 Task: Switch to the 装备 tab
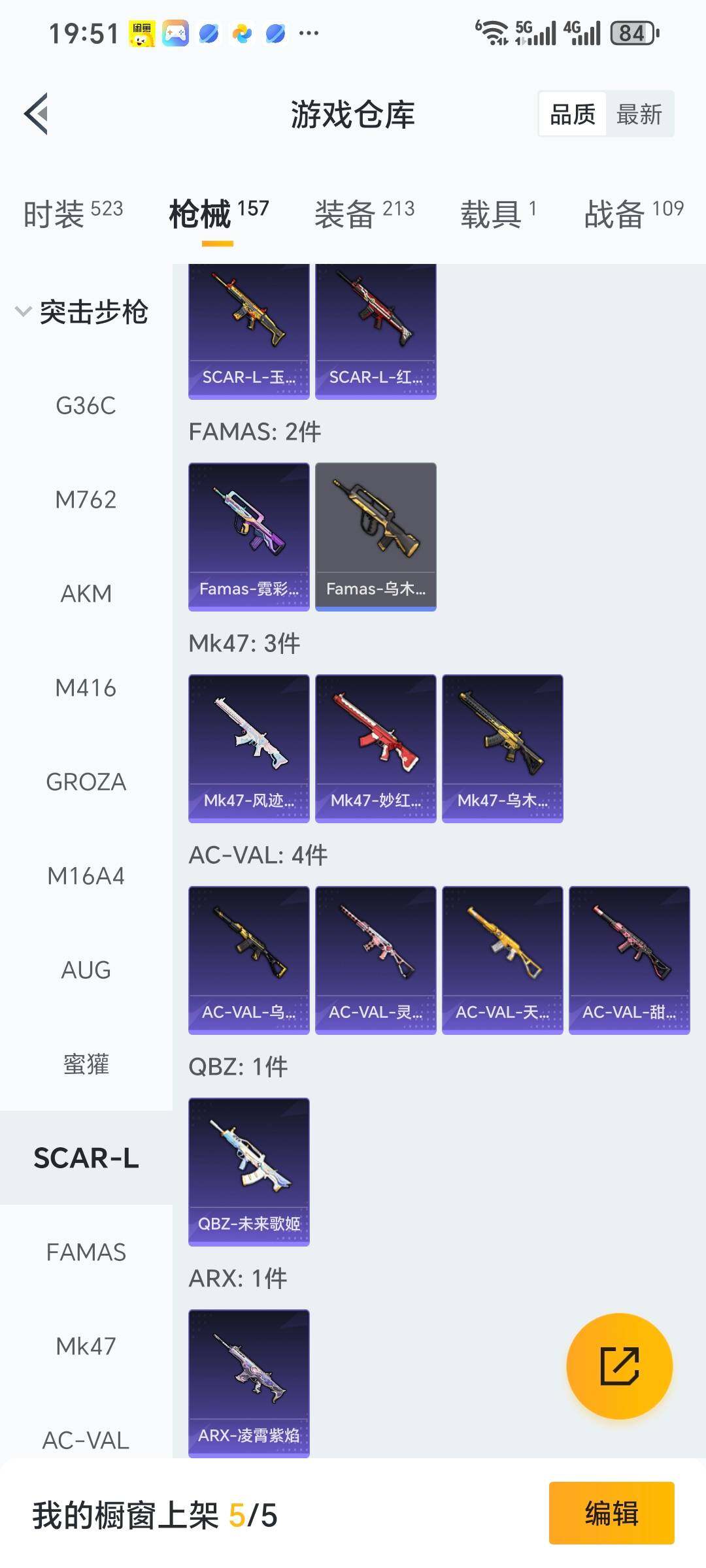pos(364,214)
